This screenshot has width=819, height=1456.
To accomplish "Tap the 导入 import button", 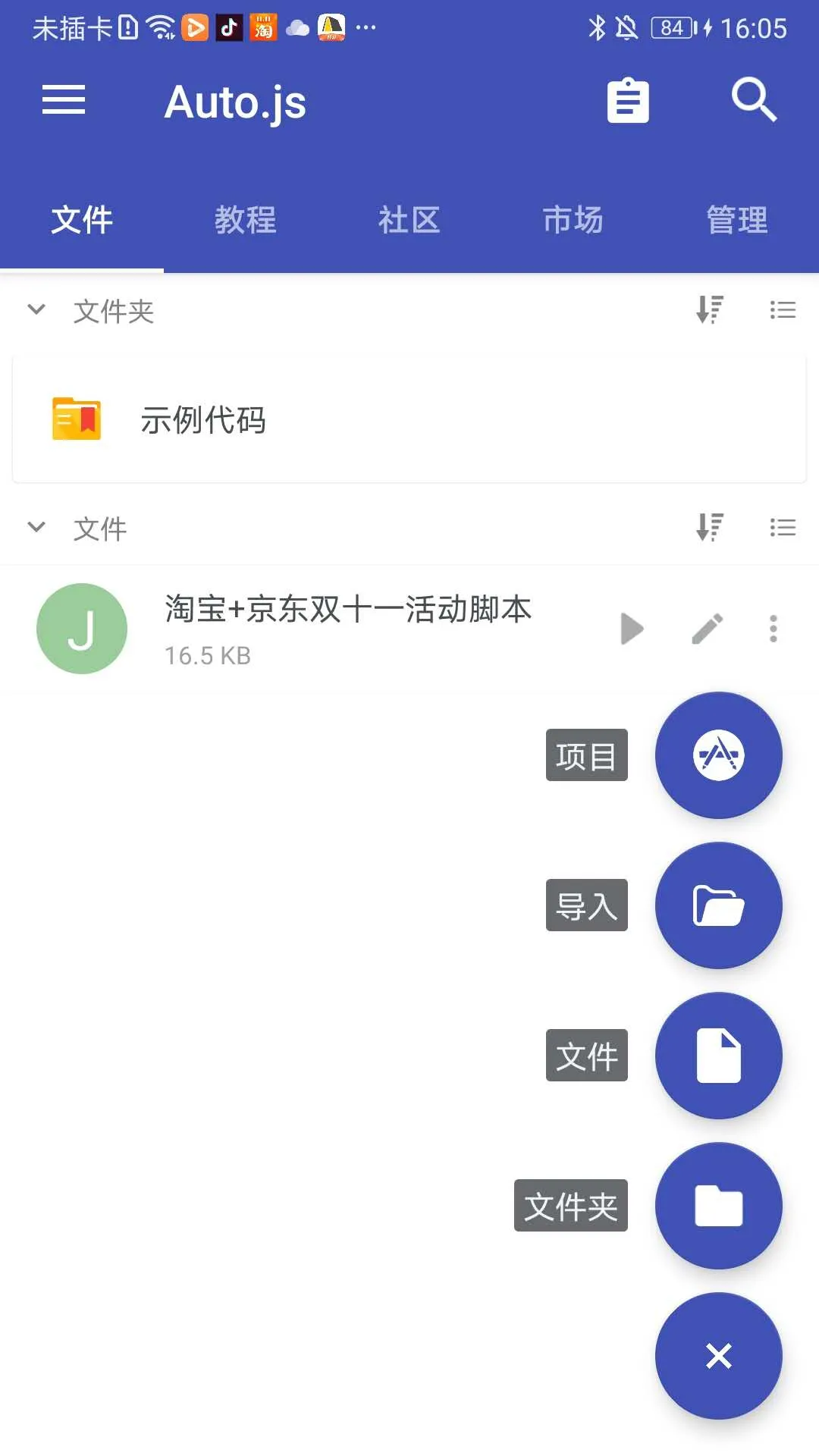I will (x=718, y=905).
